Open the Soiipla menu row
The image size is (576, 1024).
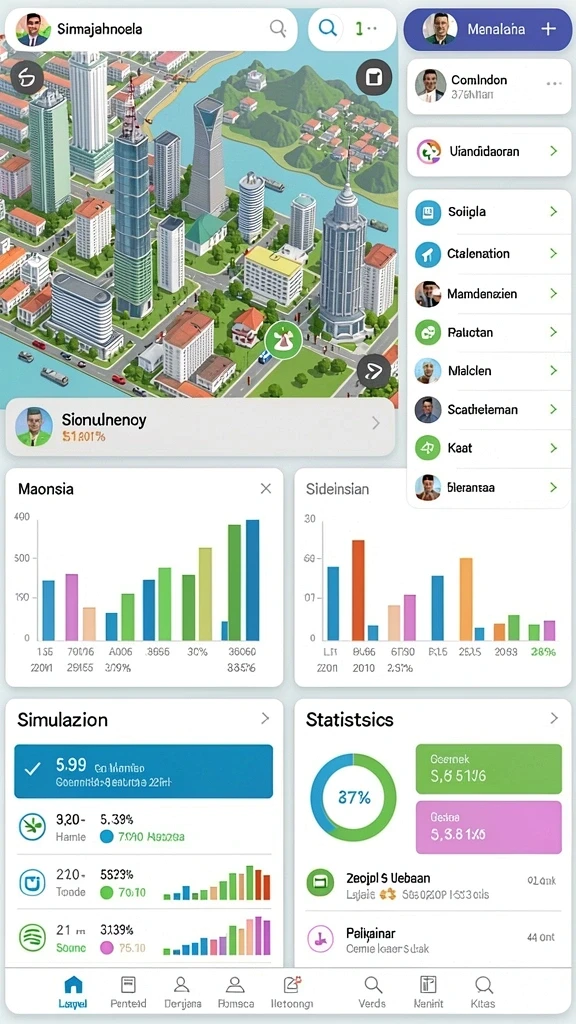[489, 212]
